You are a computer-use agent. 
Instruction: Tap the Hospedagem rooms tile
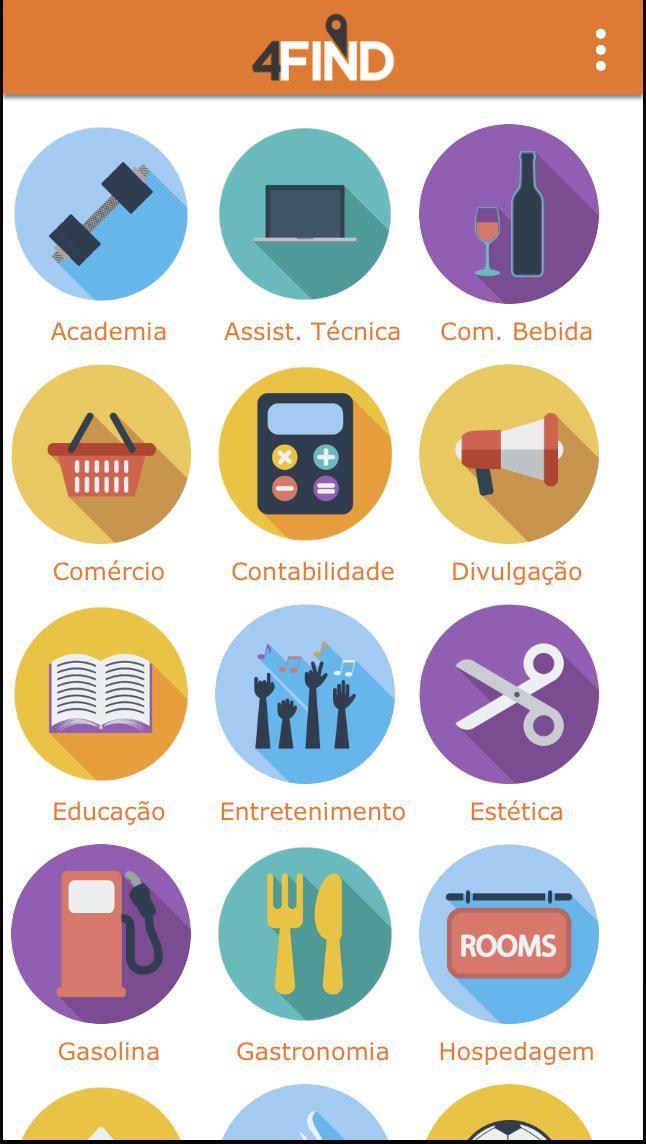pos(509,934)
